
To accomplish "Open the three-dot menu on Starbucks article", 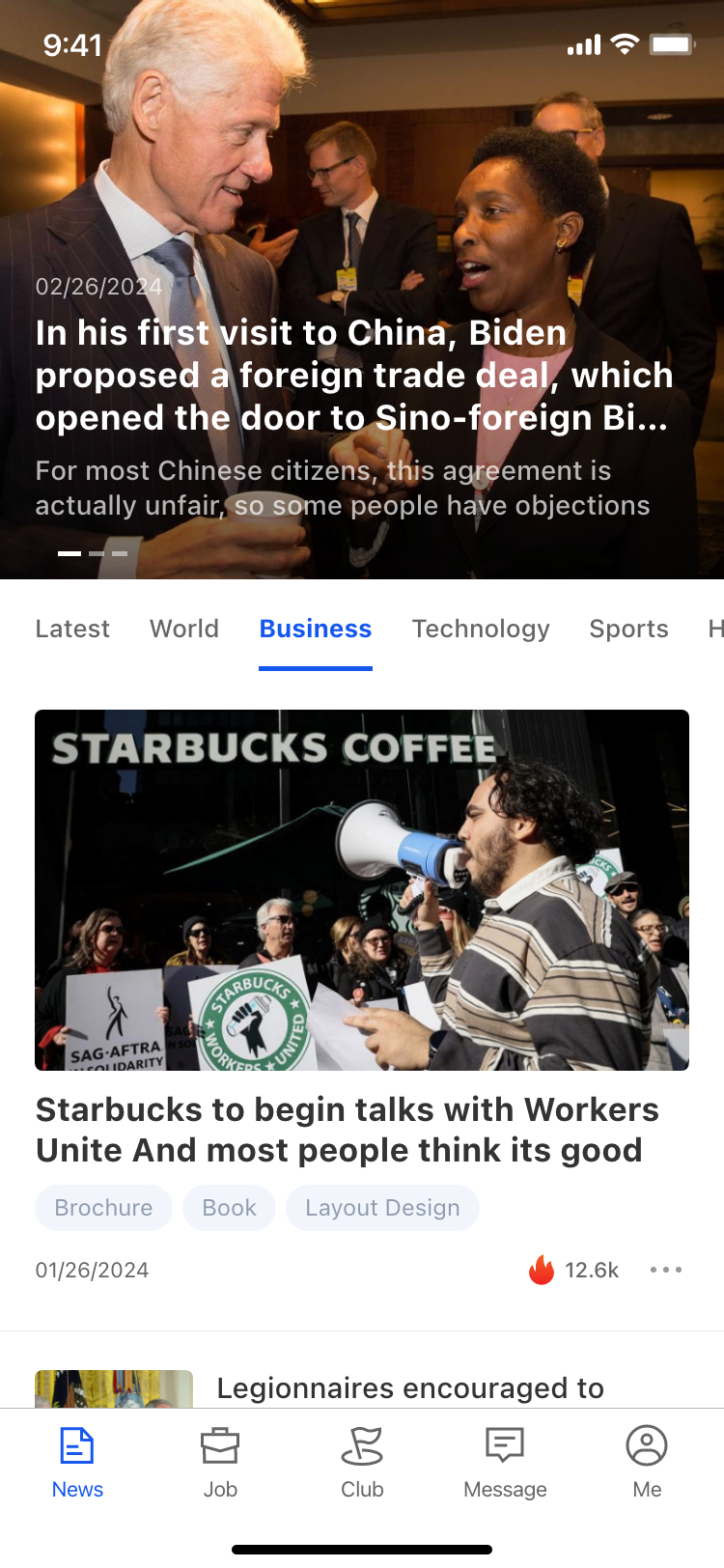I will (666, 1270).
